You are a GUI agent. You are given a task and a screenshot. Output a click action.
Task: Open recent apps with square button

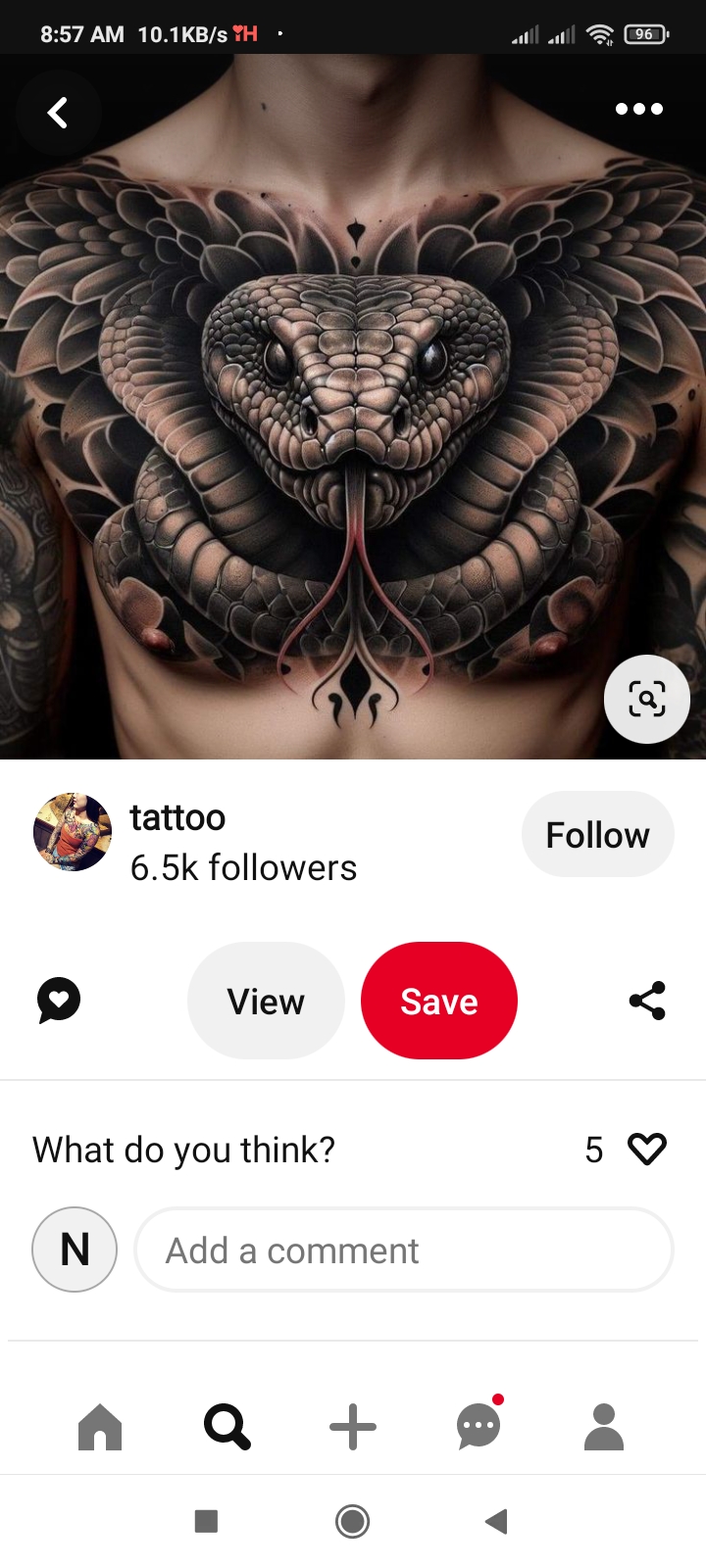(206, 1521)
